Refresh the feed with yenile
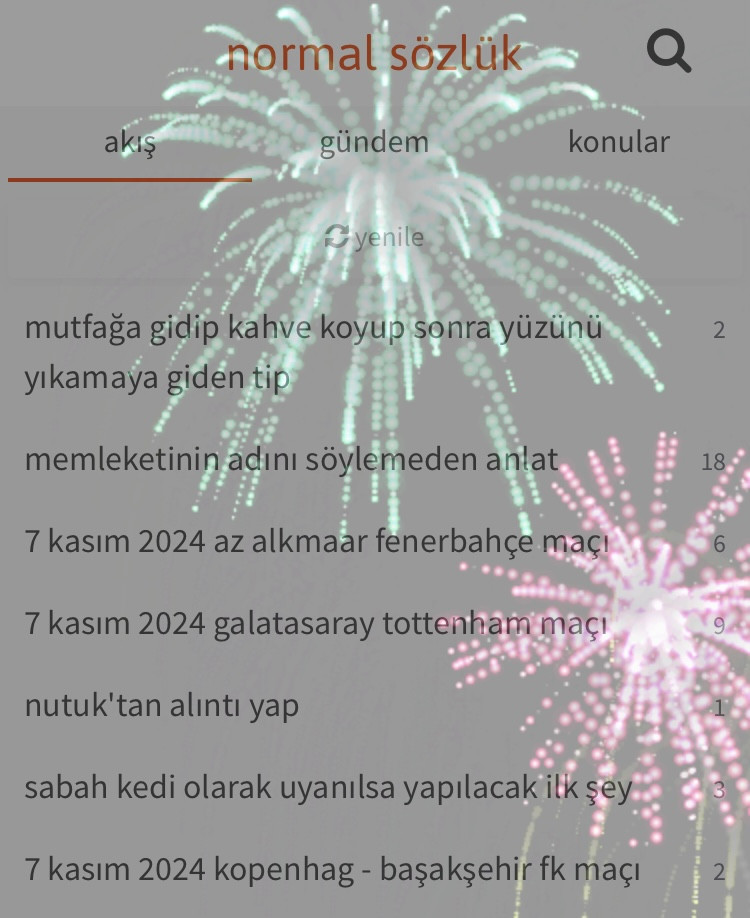The image size is (750, 918). click(x=374, y=237)
